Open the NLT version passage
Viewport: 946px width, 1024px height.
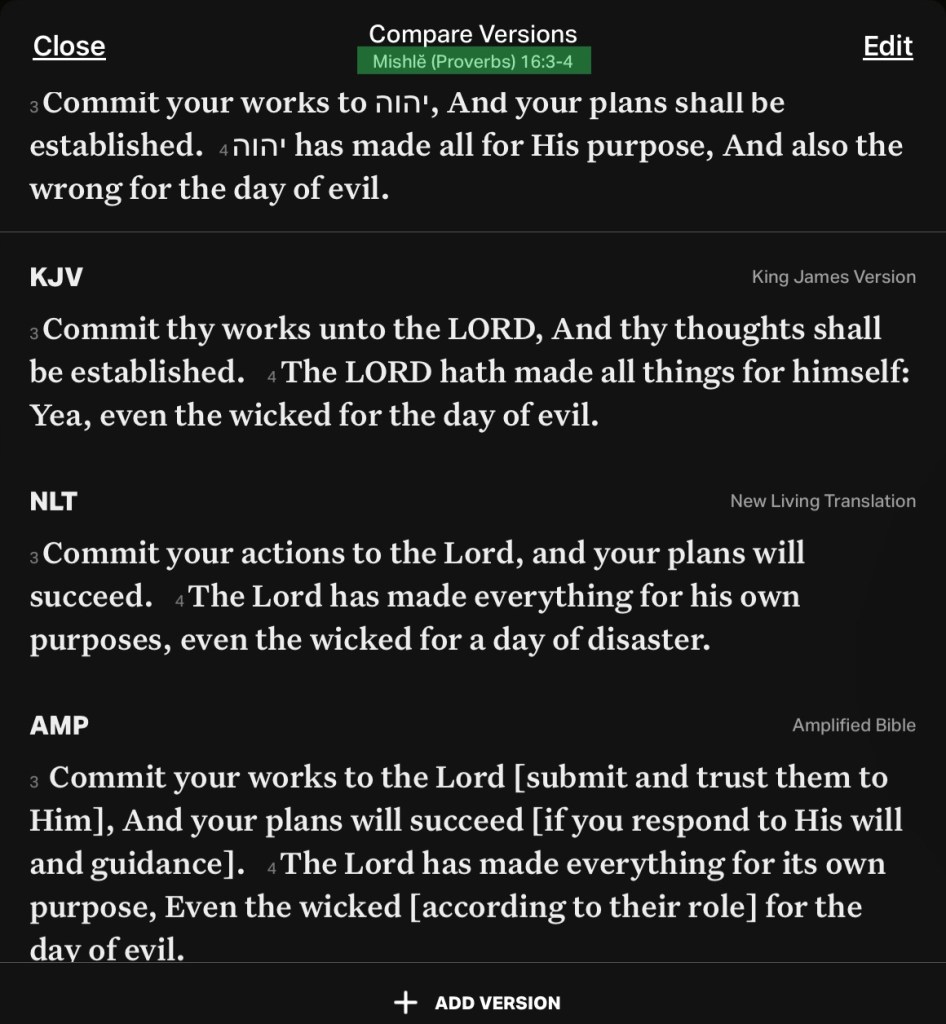click(x=54, y=501)
